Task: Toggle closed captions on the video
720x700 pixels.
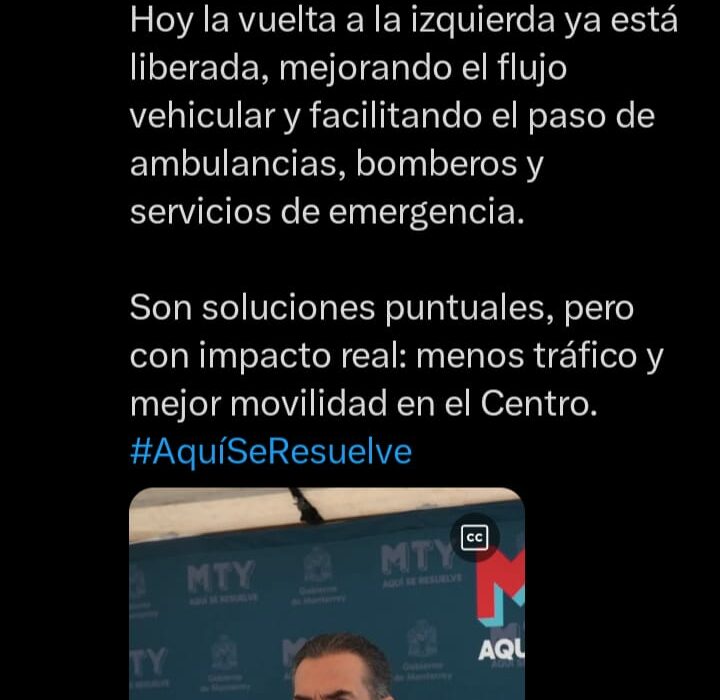Action: point(475,538)
